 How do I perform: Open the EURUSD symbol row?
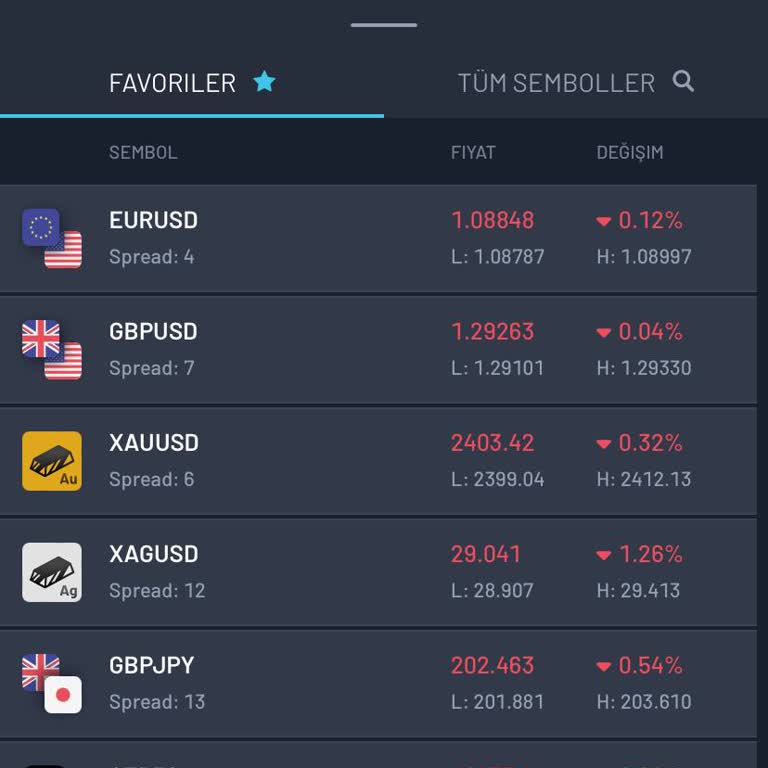point(378,238)
